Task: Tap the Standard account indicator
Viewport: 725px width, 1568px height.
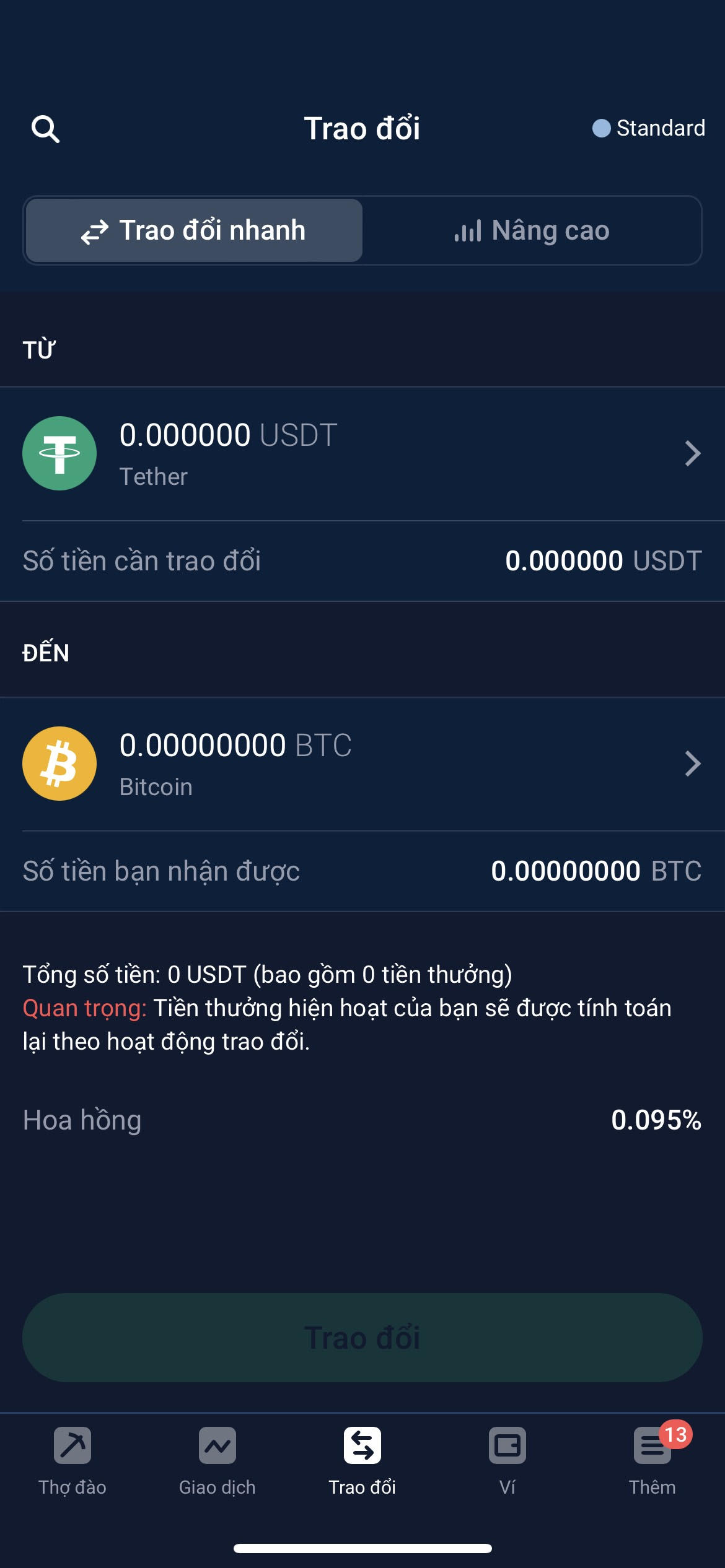Action: [648, 128]
